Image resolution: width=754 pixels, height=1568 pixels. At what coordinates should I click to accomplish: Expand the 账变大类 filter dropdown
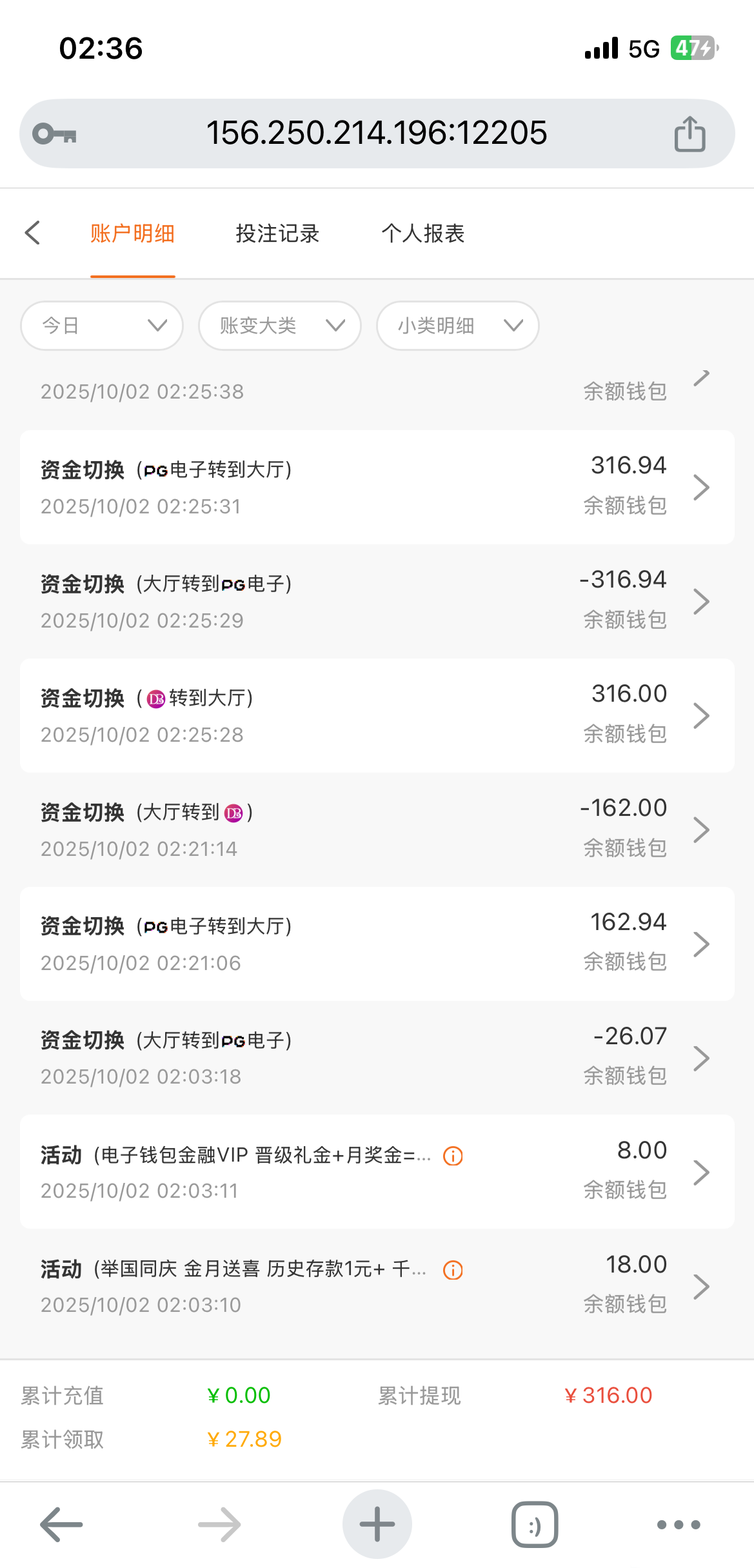click(279, 326)
